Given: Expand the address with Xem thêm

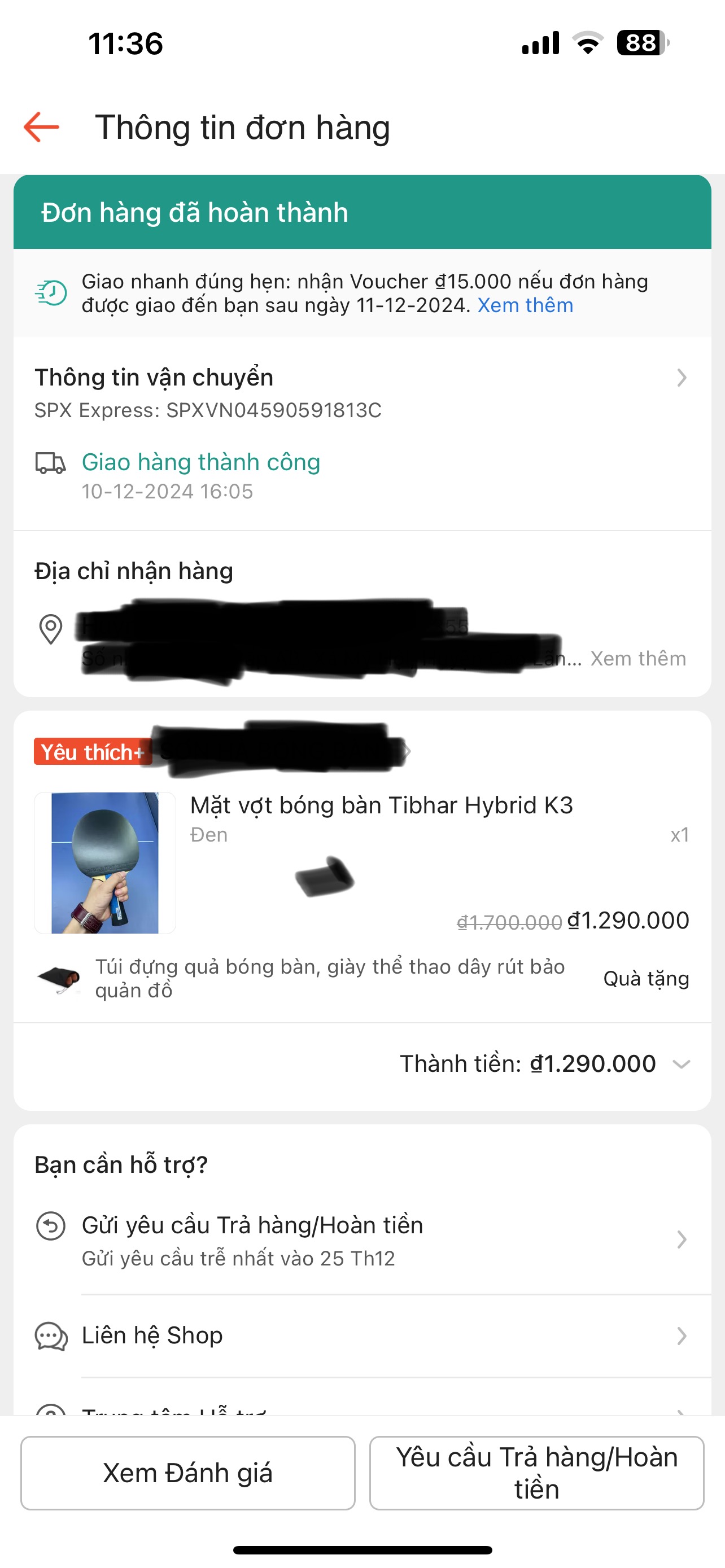Looking at the screenshot, I should pyautogui.click(x=637, y=659).
